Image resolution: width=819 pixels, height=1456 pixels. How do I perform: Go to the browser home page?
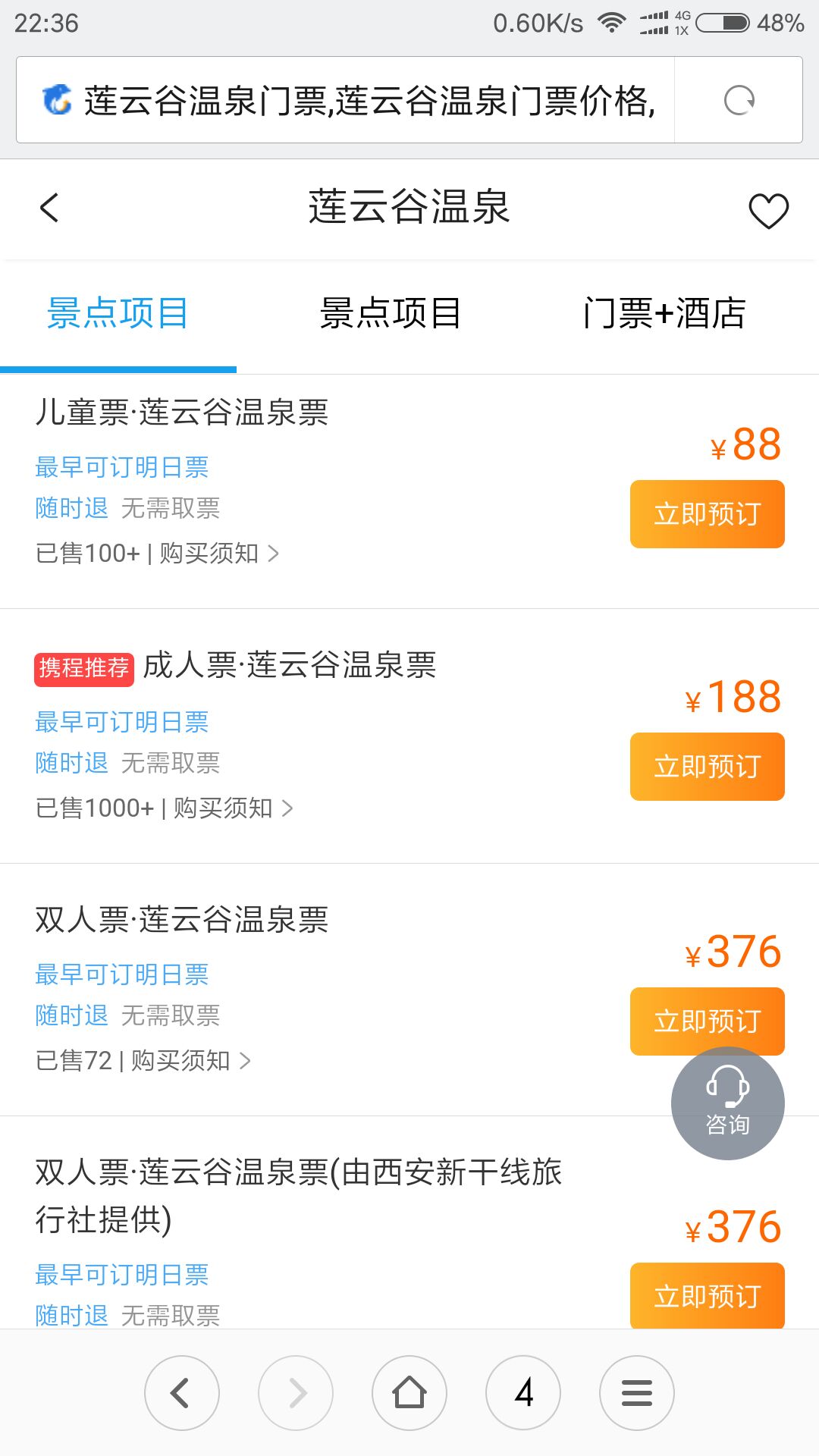(409, 1393)
